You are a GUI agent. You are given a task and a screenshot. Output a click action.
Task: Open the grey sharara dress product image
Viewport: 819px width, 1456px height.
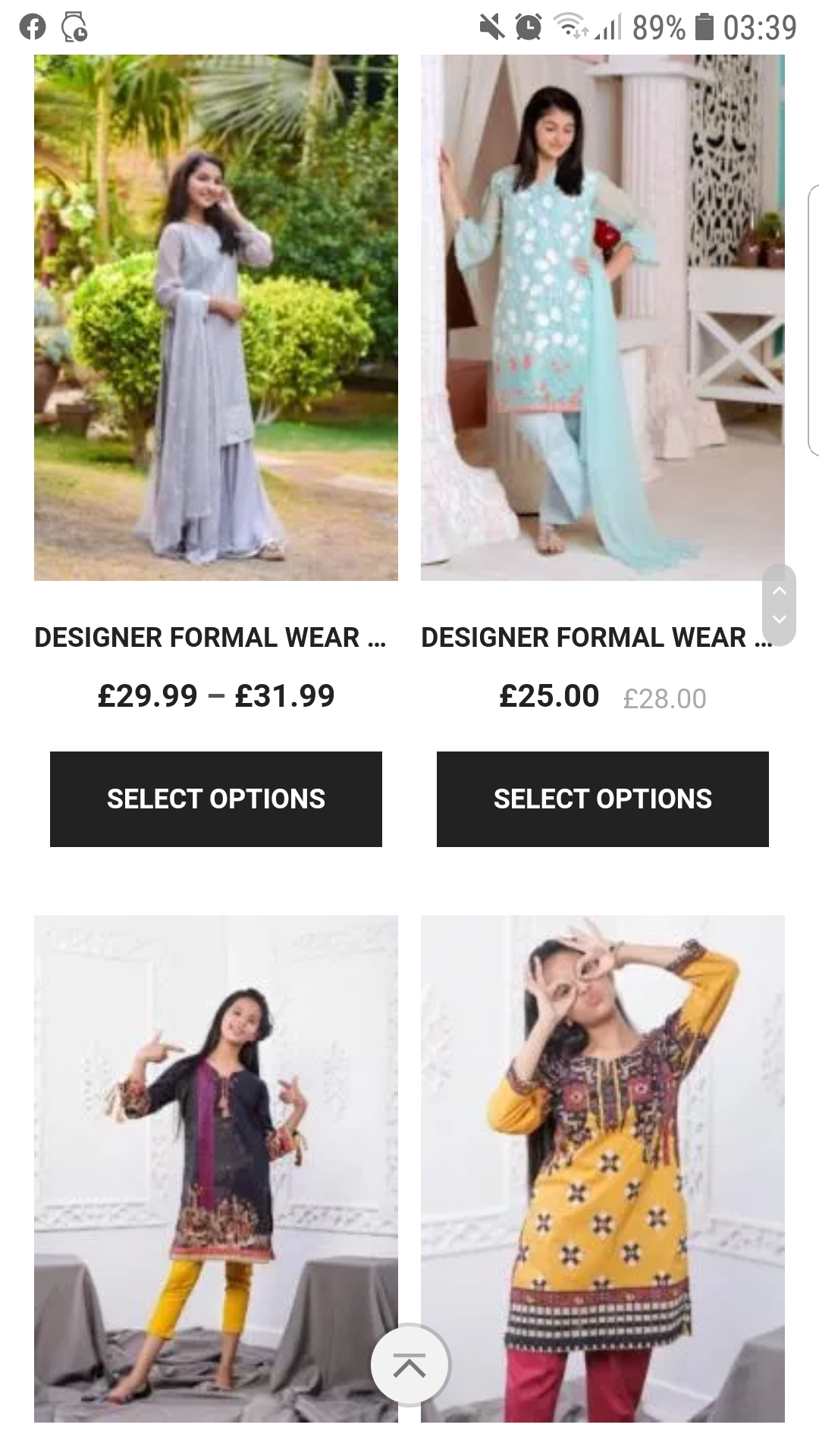216,317
